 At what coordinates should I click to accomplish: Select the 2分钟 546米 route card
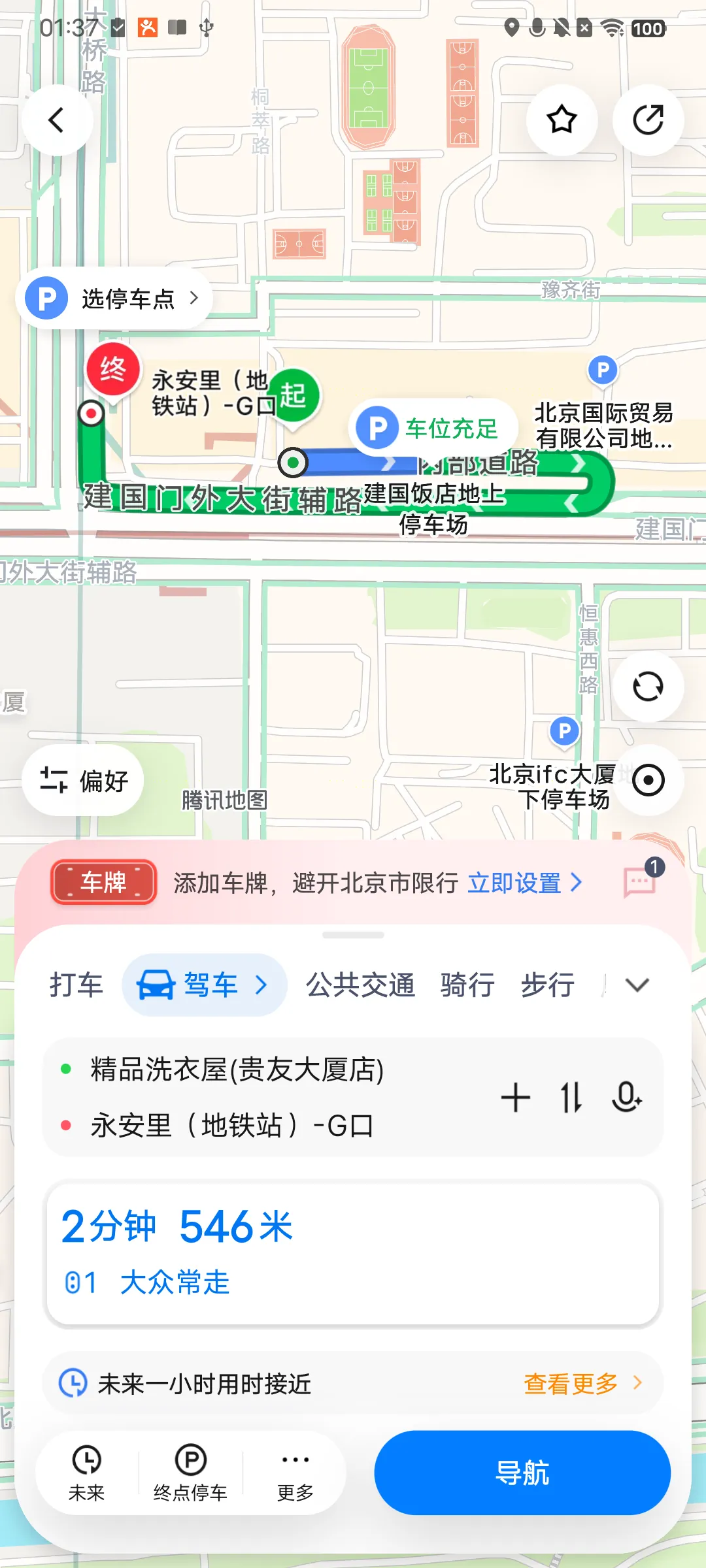point(353,1253)
